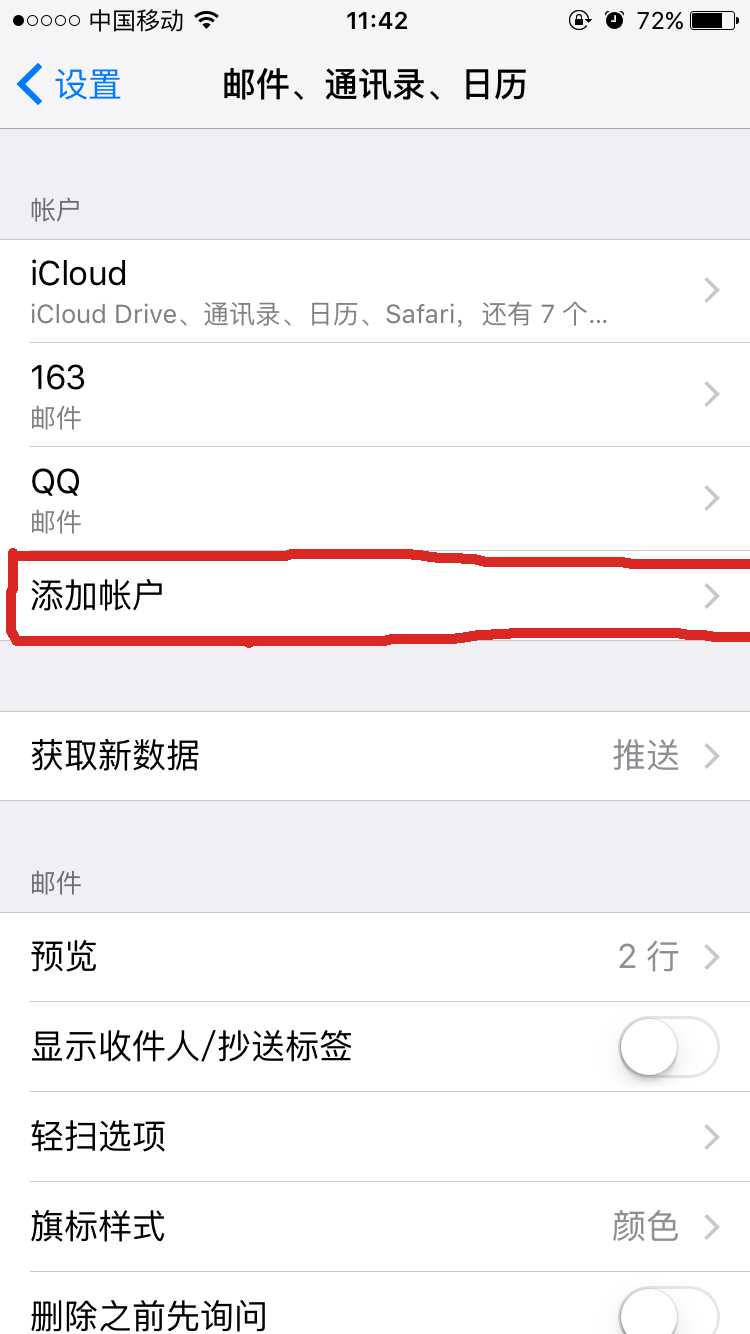Tap the chevron on the iCloud row
Image resolution: width=750 pixels, height=1334 pixels.
[712, 290]
